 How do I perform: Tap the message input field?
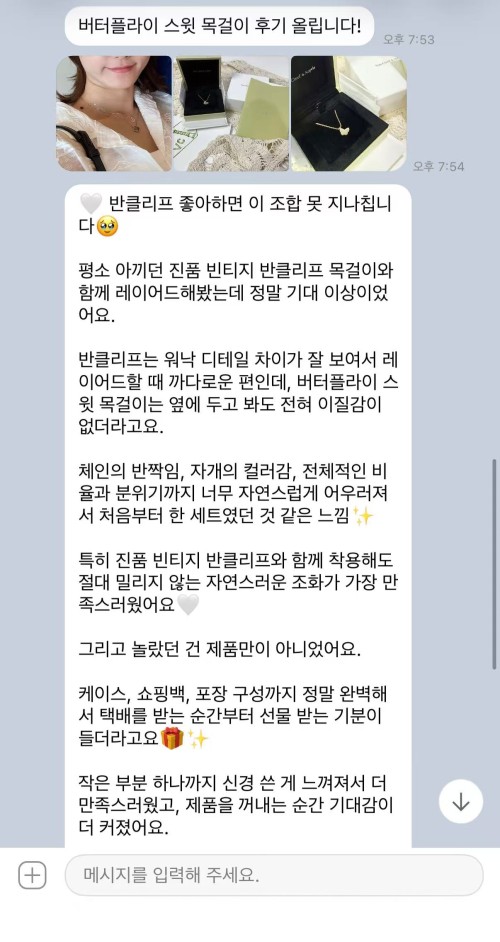tap(274, 875)
